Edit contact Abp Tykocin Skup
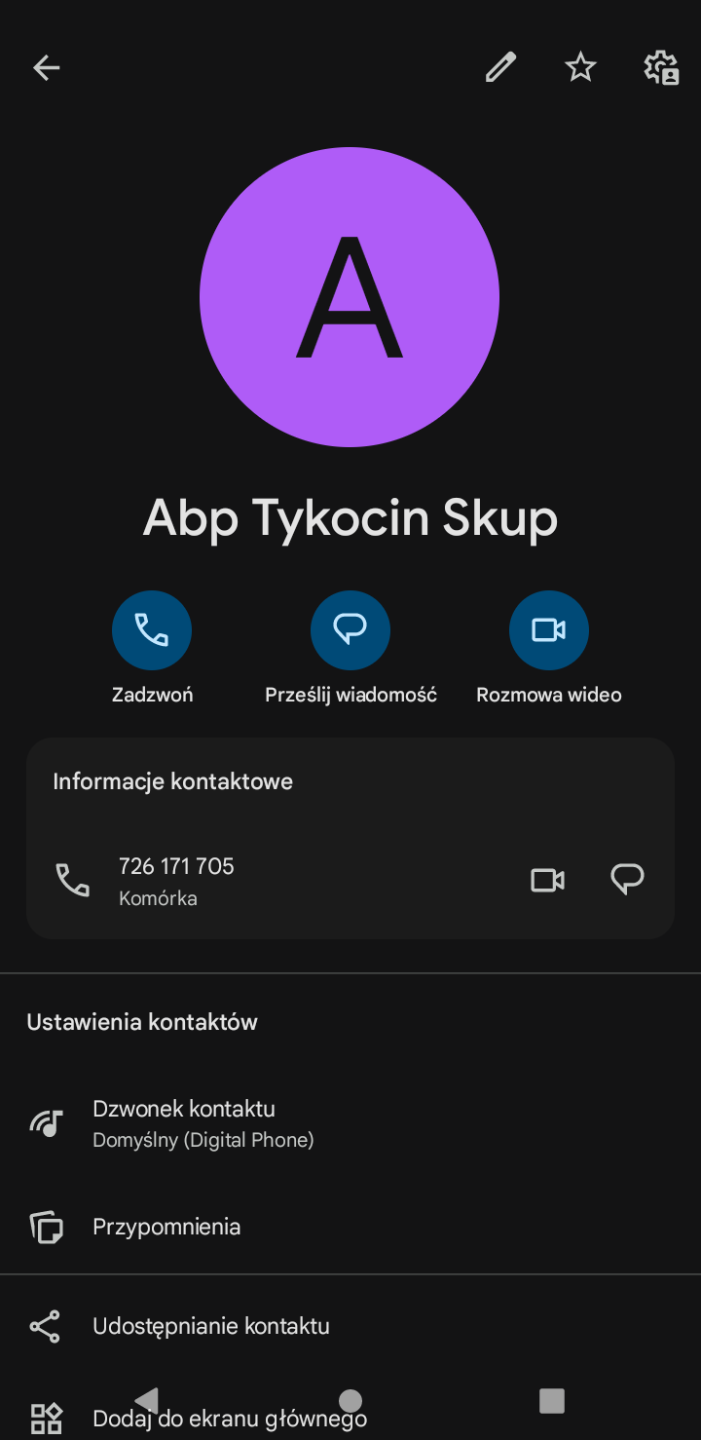 500,68
